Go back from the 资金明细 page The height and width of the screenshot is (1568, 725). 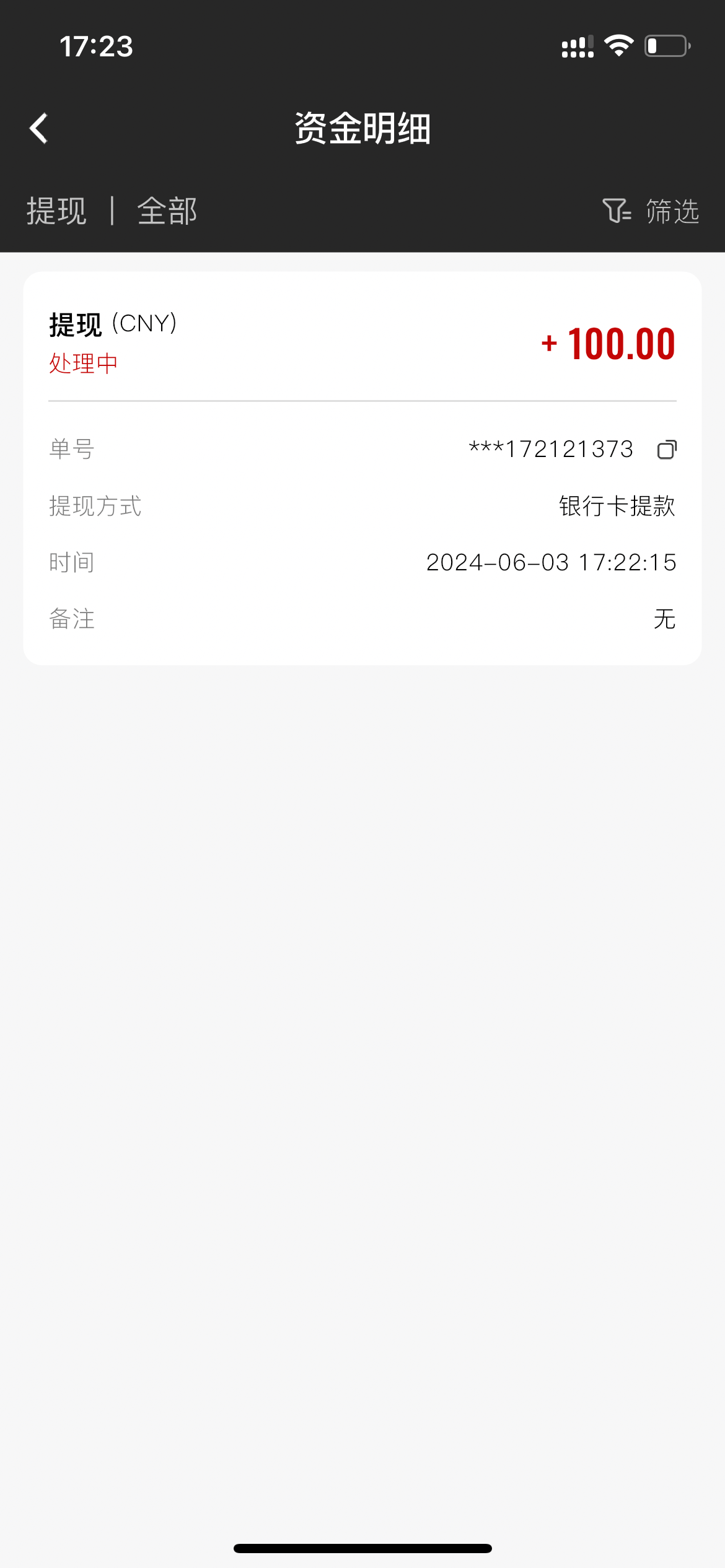pos(39,128)
